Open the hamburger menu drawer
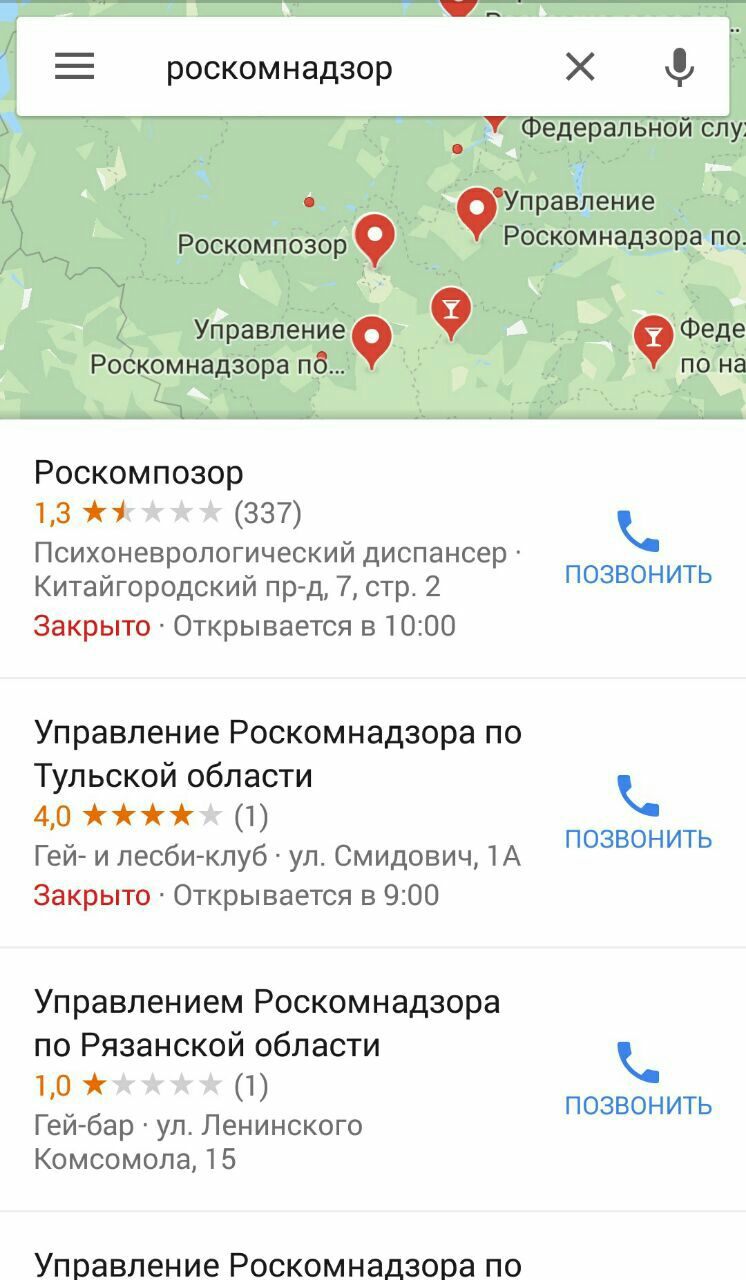 (74, 67)
